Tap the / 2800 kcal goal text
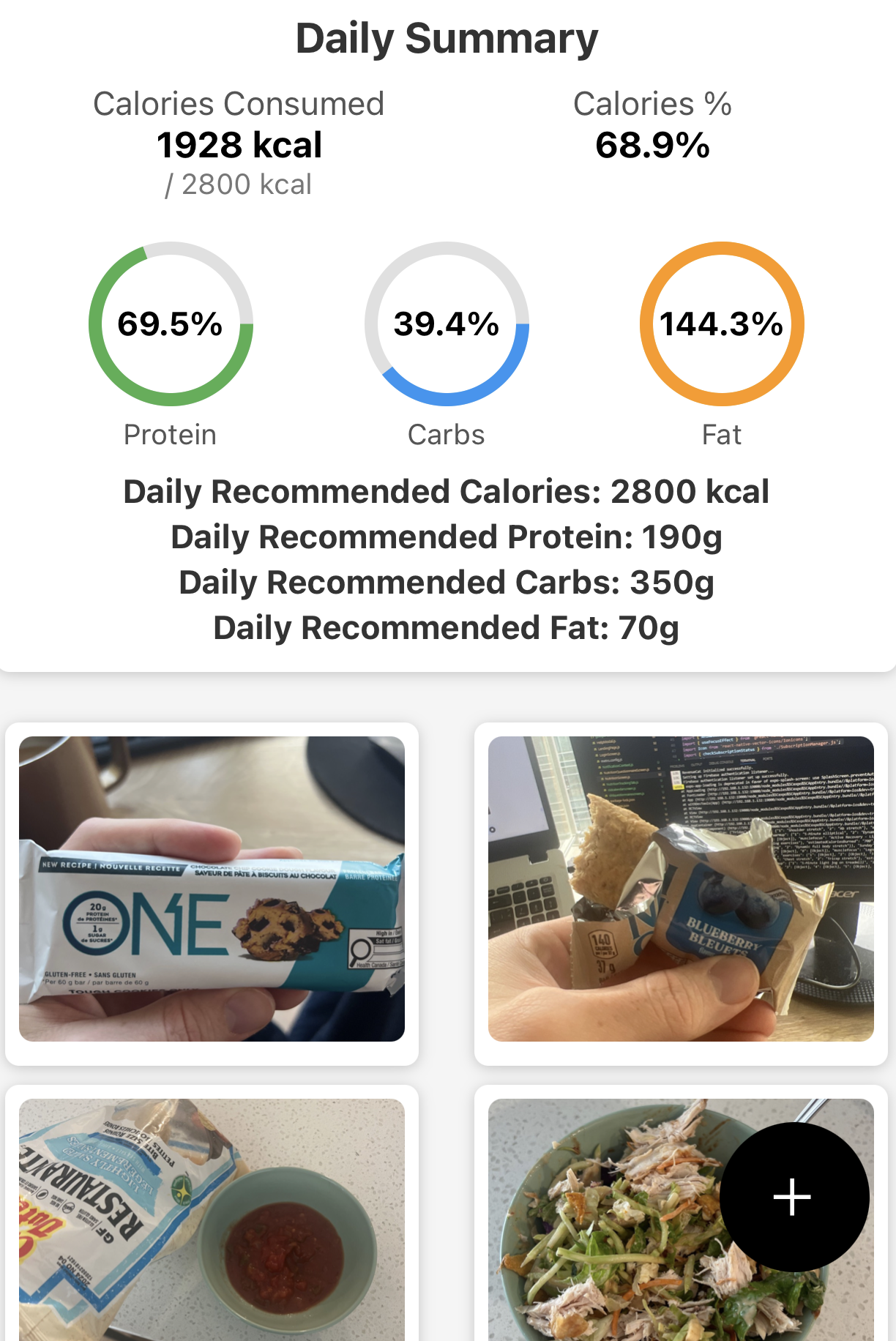Screen dimensions: 896x1341 point(239,184)
